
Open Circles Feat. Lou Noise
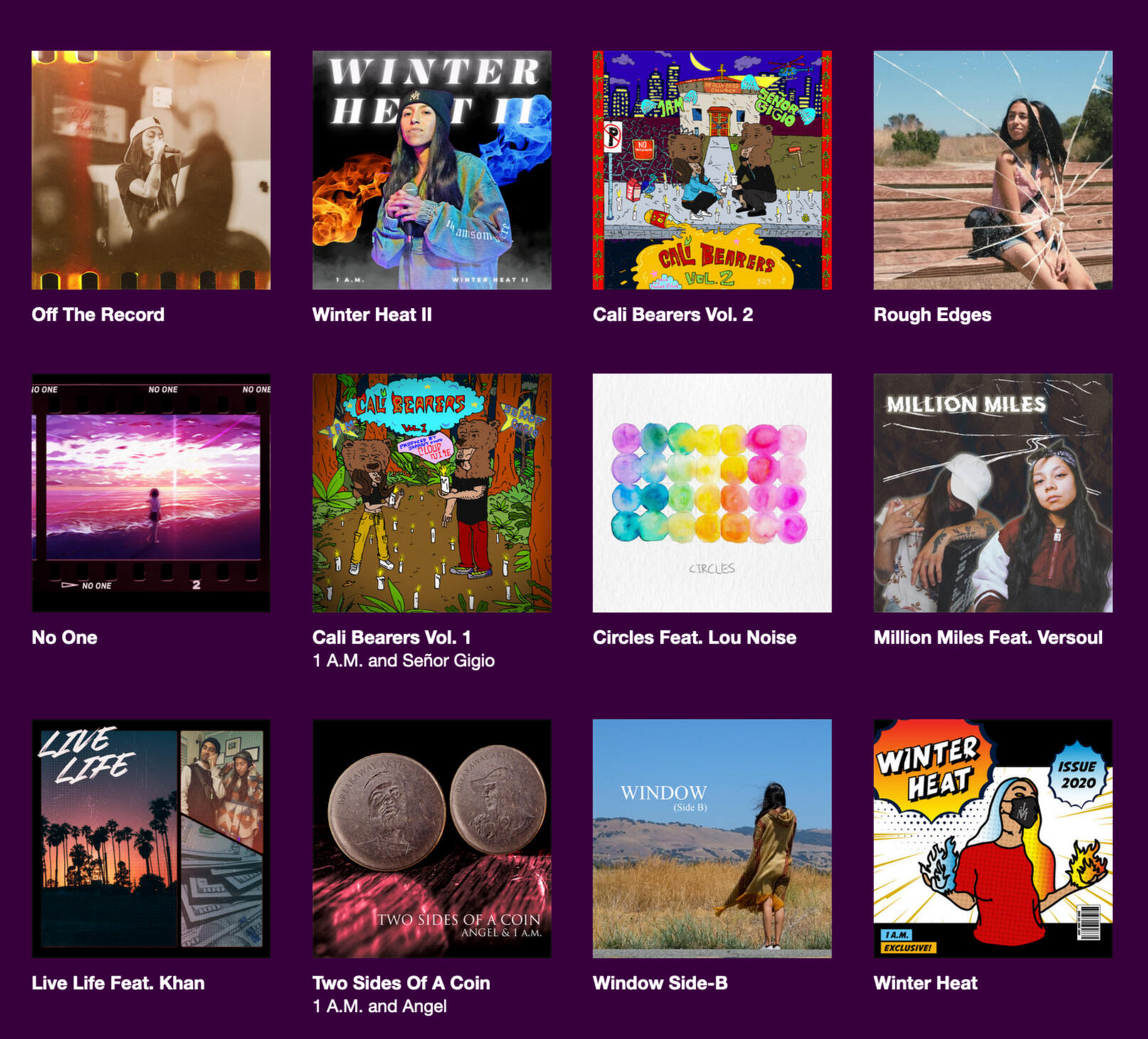tap(712, 493)
